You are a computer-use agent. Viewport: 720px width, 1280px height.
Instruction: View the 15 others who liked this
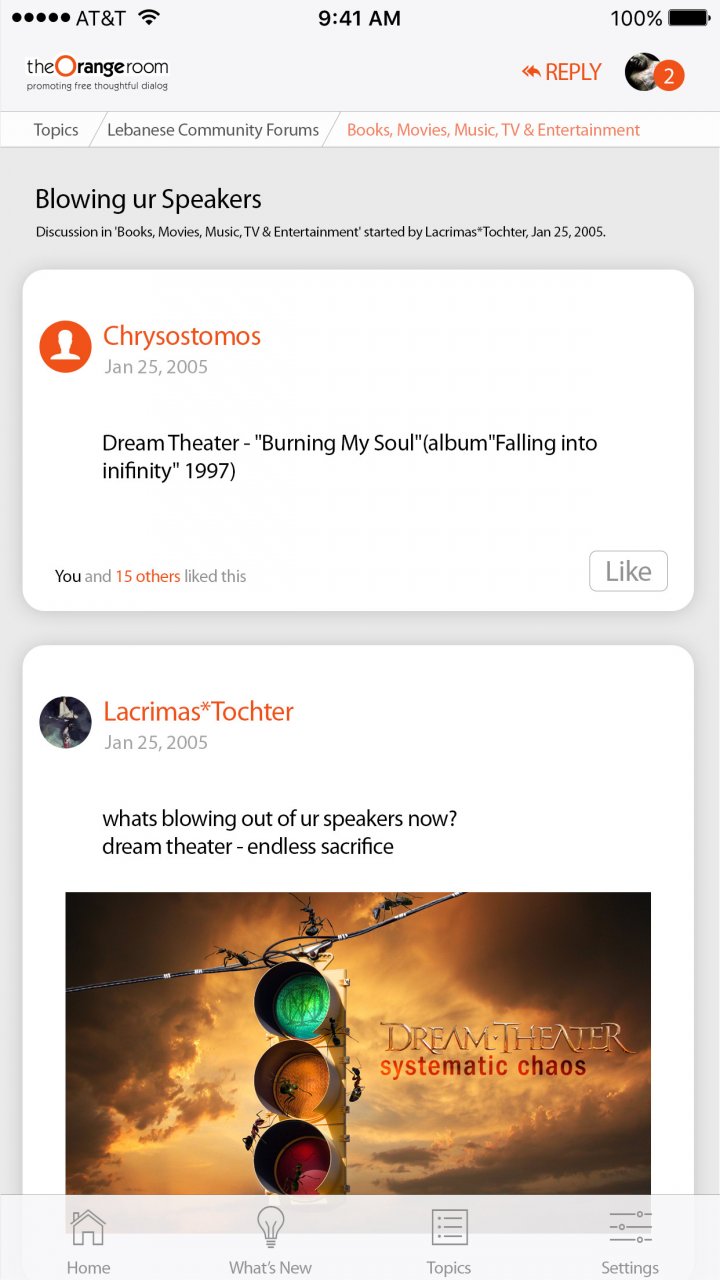pos(148,576)
